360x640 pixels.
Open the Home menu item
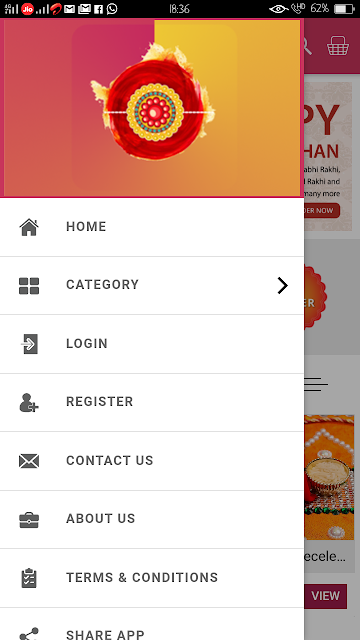pos(152,227)
